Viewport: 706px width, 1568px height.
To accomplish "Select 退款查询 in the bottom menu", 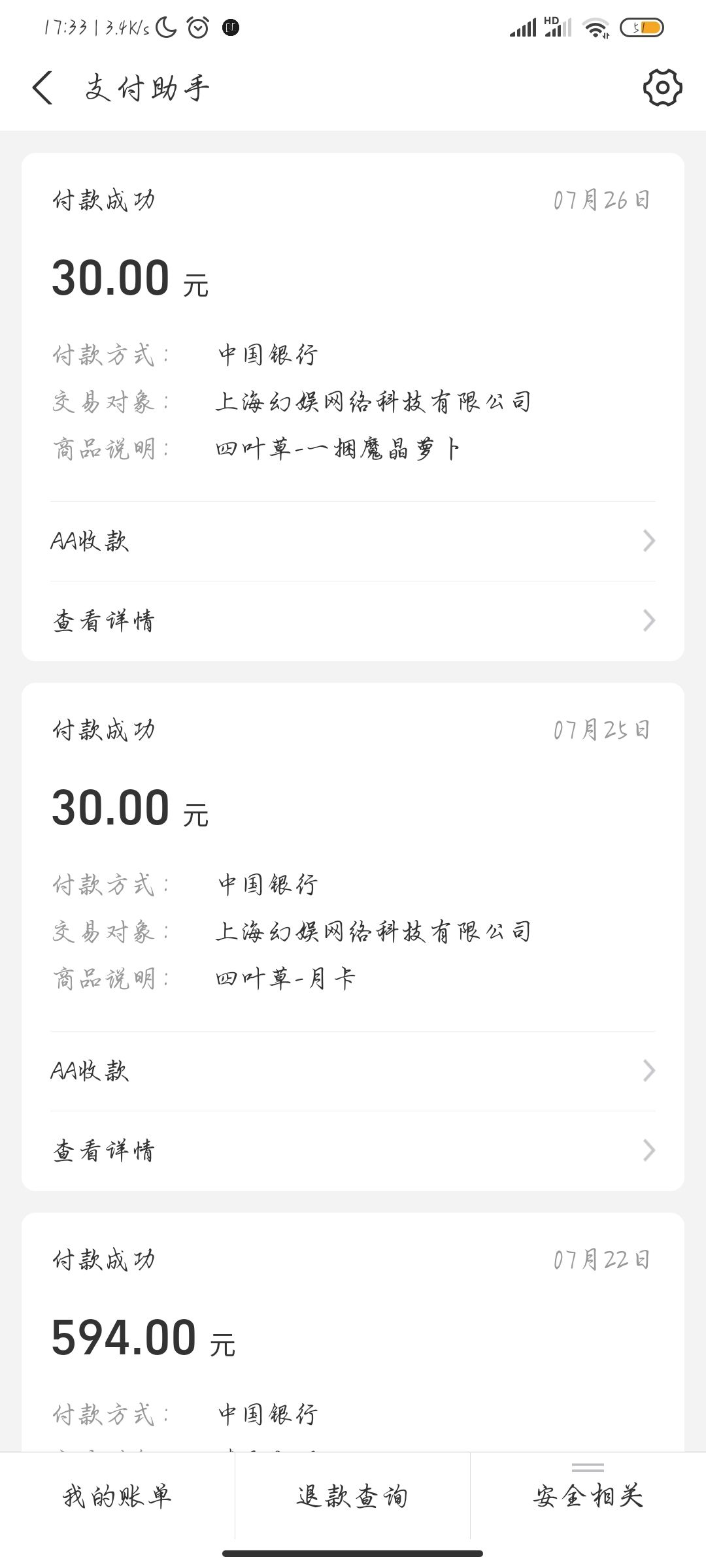I will (x=353, y=1496).
